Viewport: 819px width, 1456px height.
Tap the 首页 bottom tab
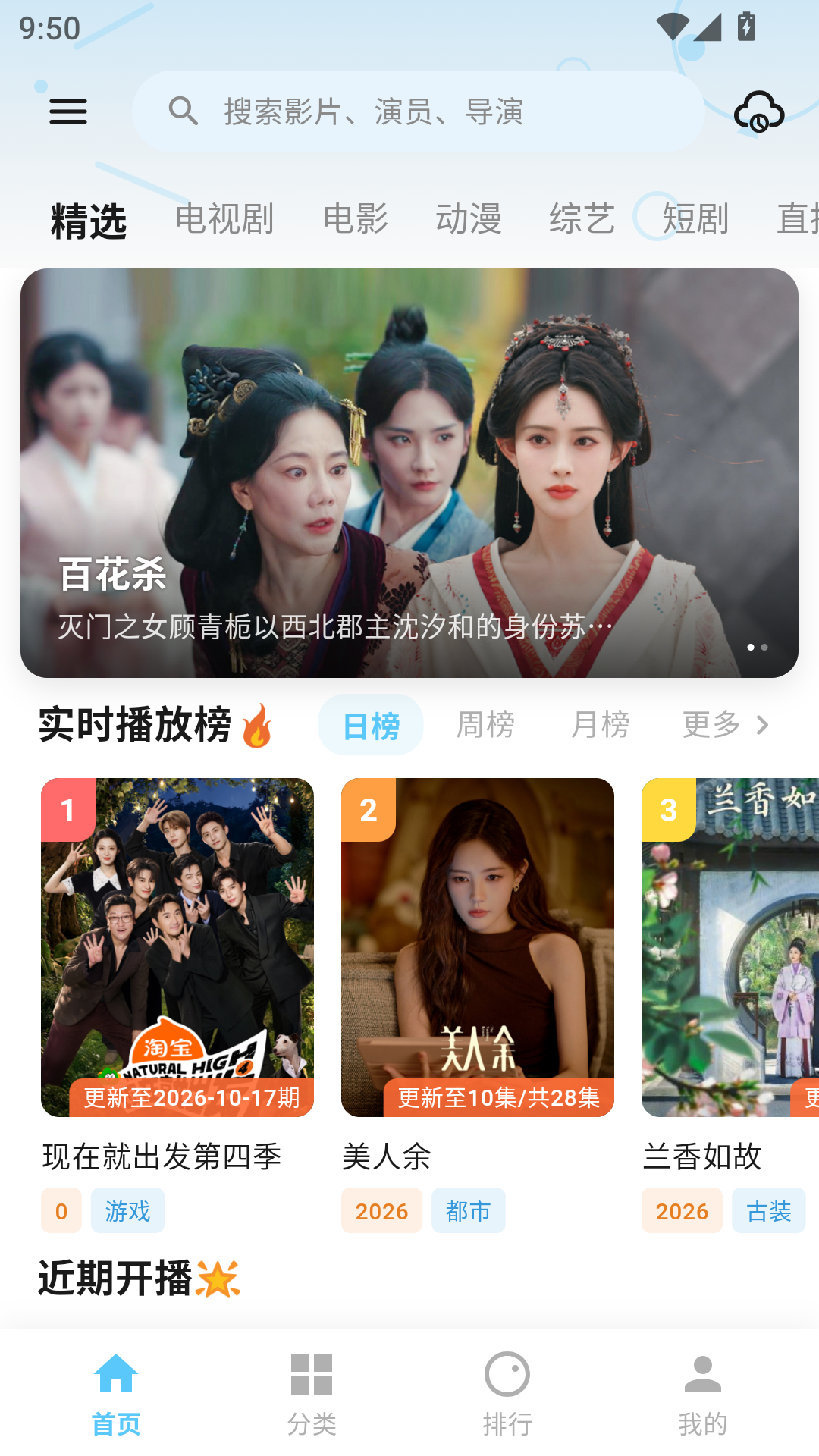pos(116,1394)
